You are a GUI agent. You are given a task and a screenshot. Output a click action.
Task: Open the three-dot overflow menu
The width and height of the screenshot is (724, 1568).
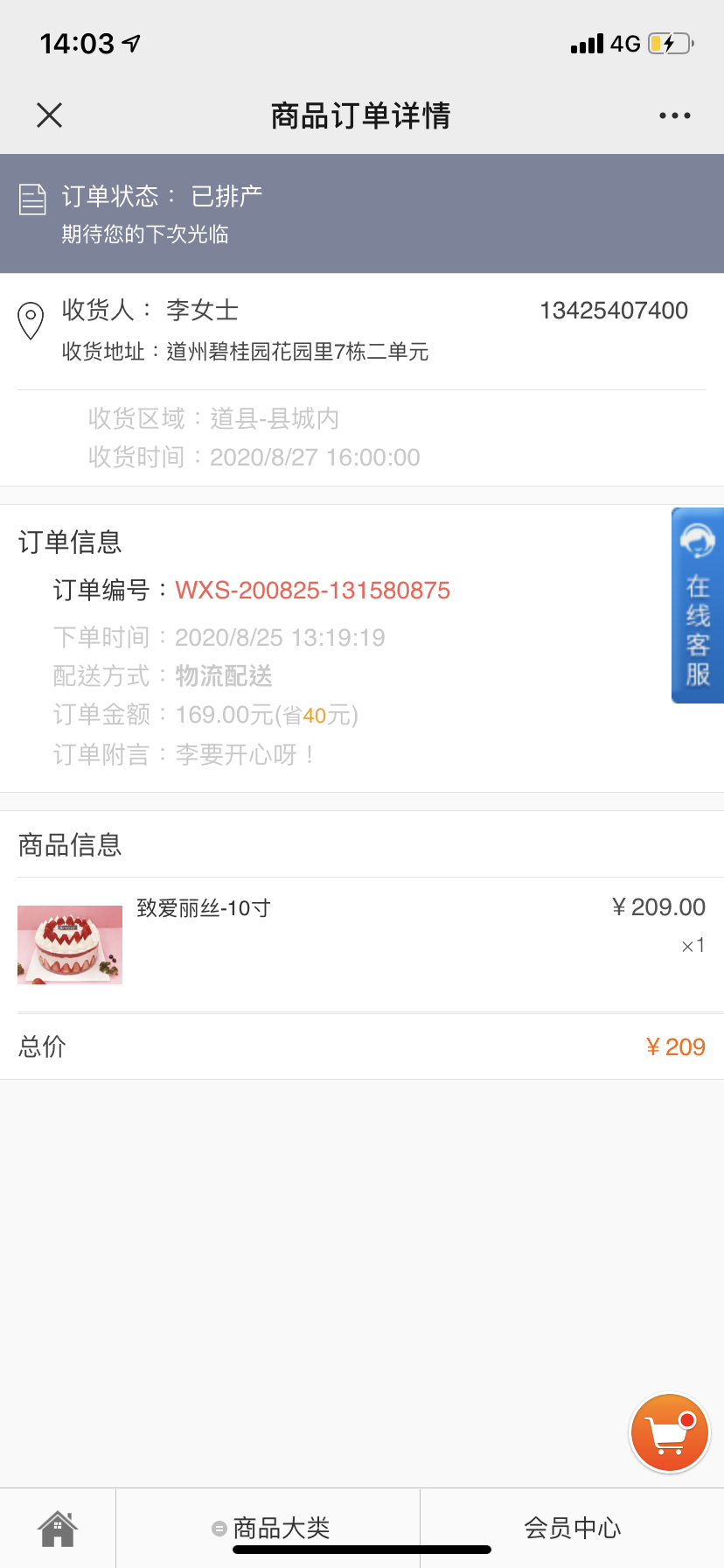click(674, 115)
